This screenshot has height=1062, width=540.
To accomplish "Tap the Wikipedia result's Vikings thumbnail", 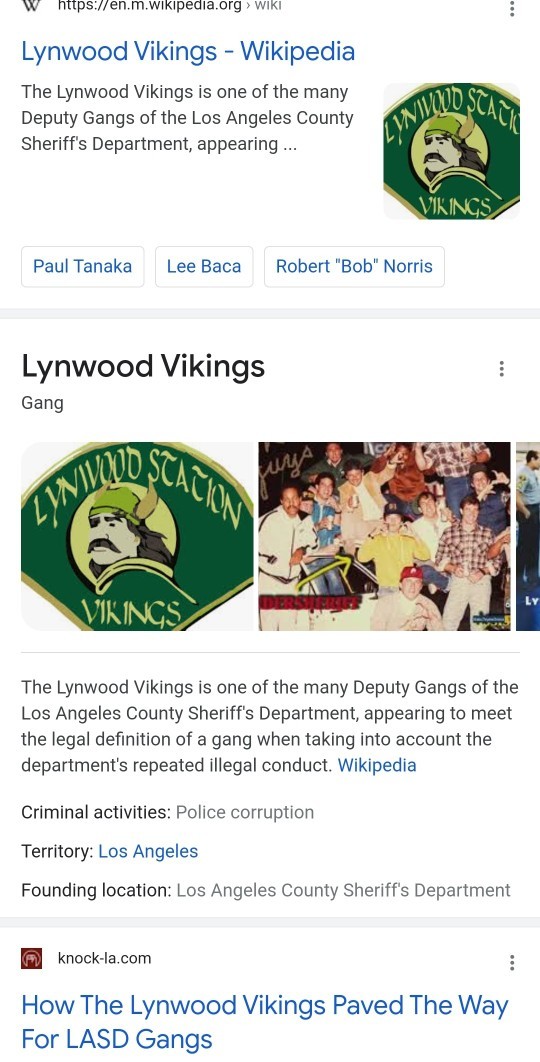I will pyautogui.click(x=451, y=151).
